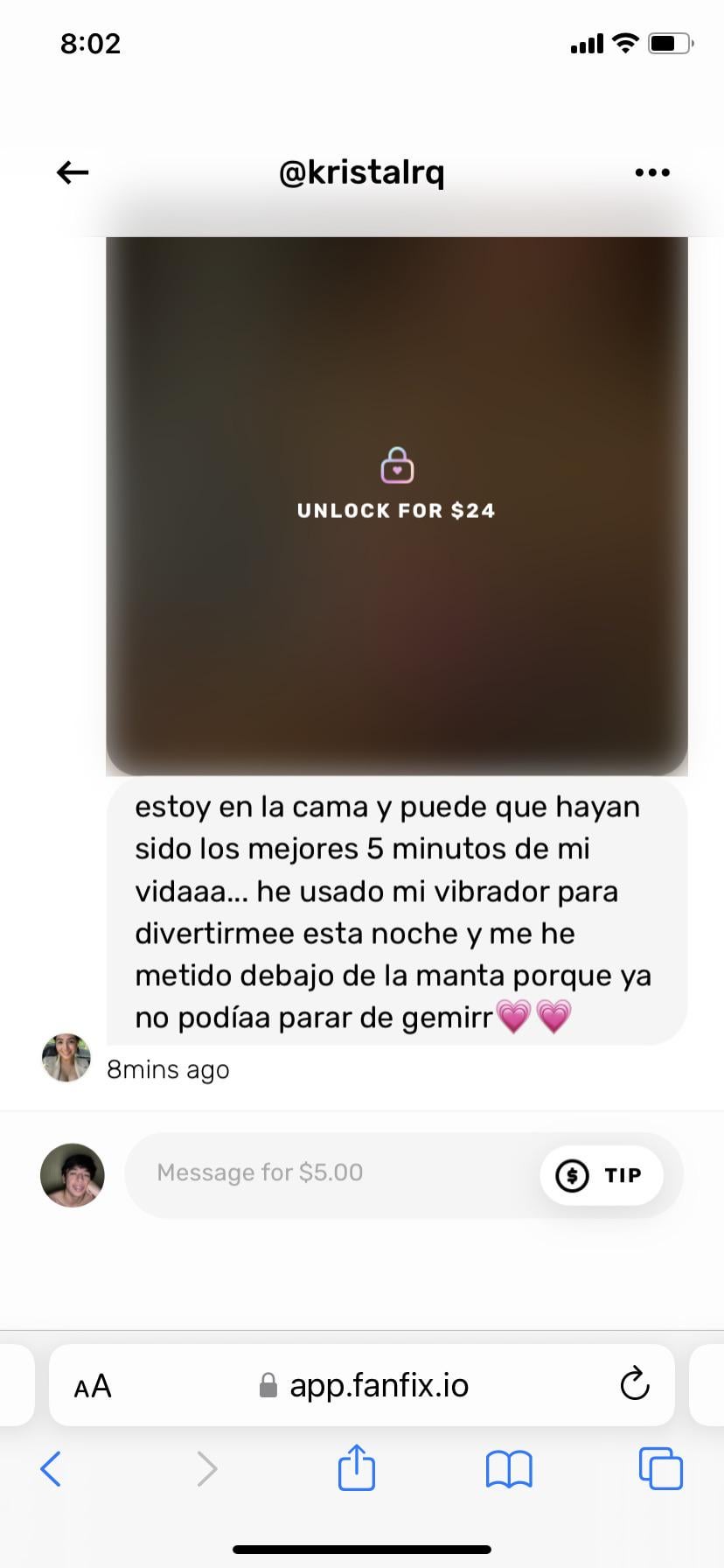Go back from the @kristalrq chat
The image size is (724, 1568).
(73, 172)
